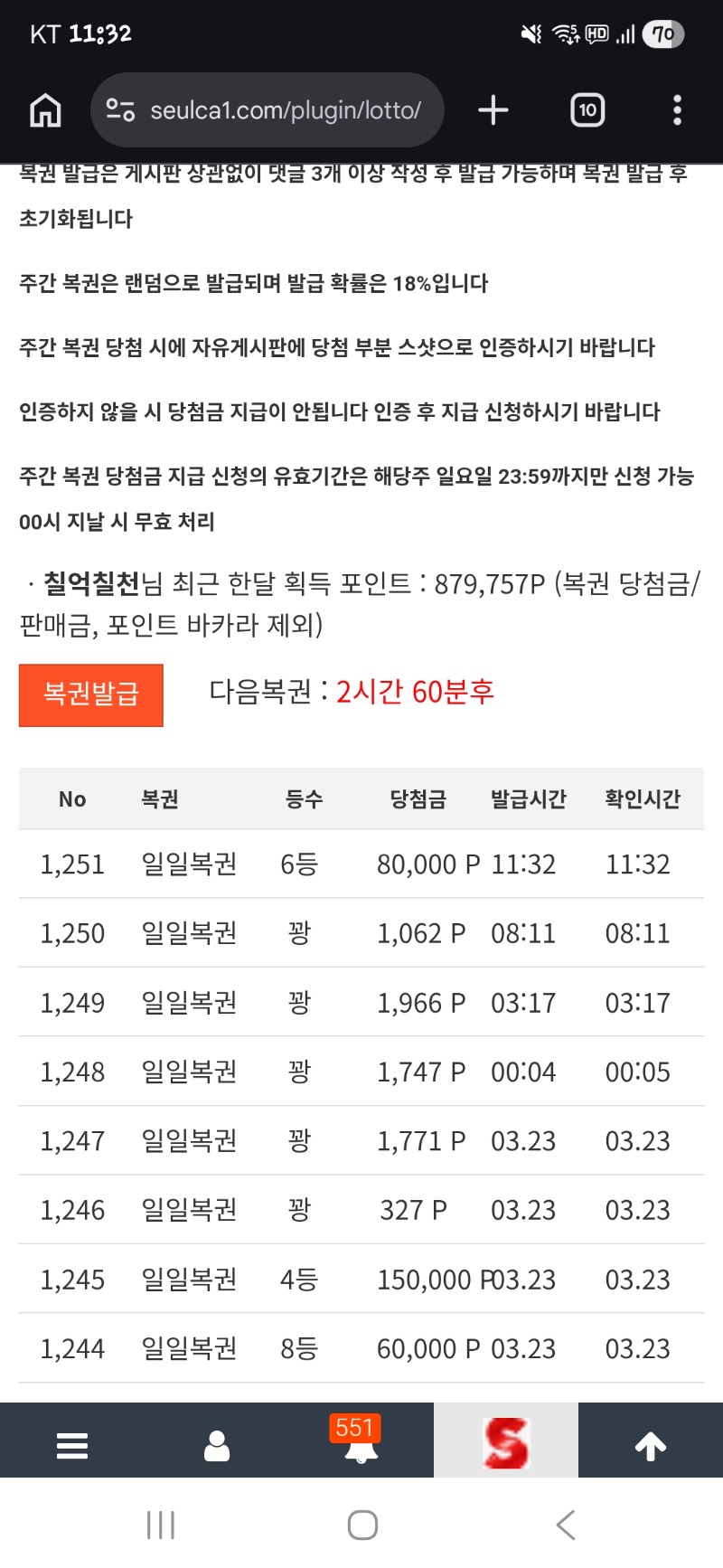Tap the browser home icon

pyautogui.click(x=45, y=110)
